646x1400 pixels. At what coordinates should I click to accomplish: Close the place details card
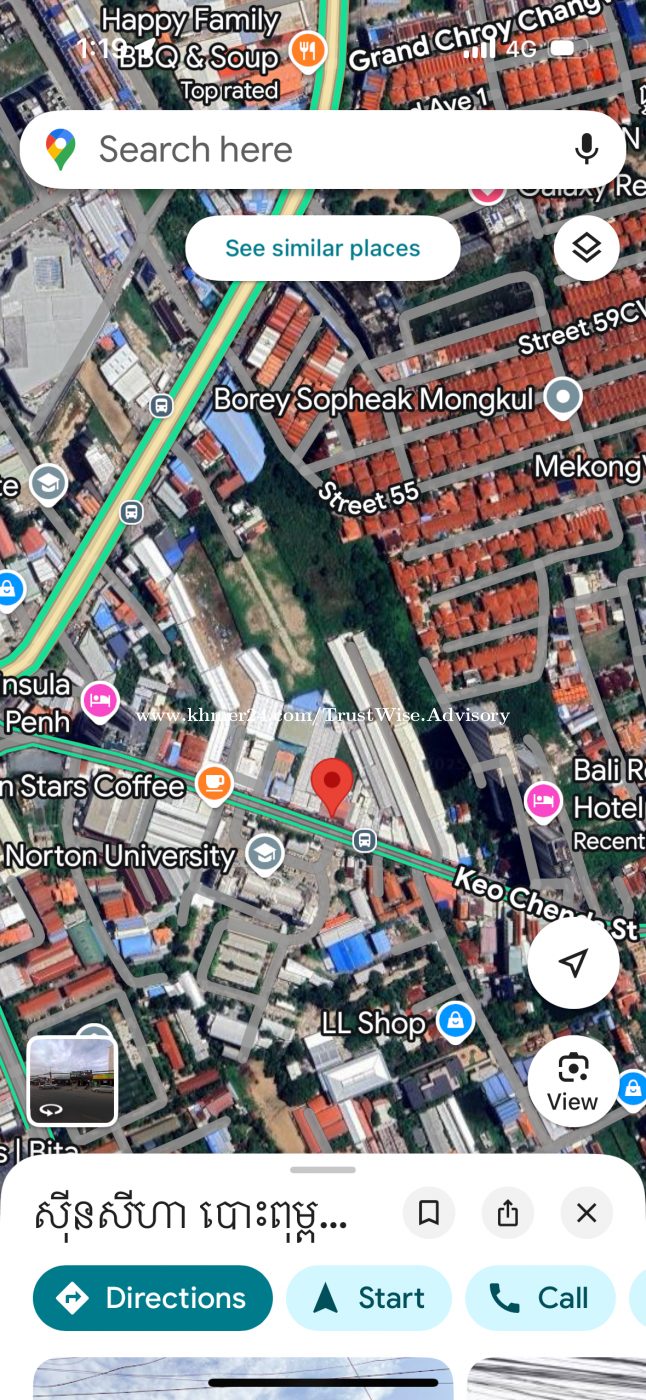coord(587,1213)
